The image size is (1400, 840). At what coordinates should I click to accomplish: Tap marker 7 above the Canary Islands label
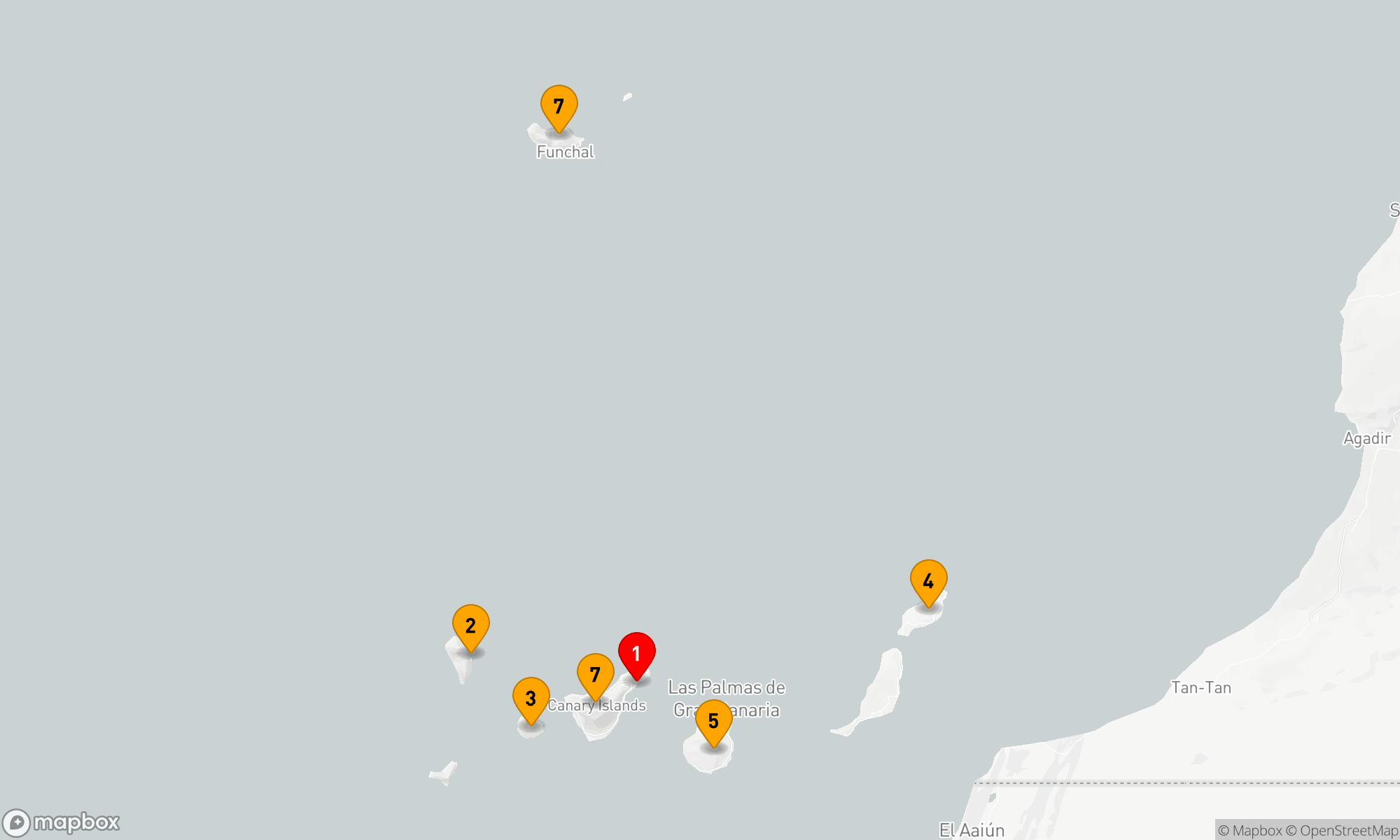[x=595, y=675]
